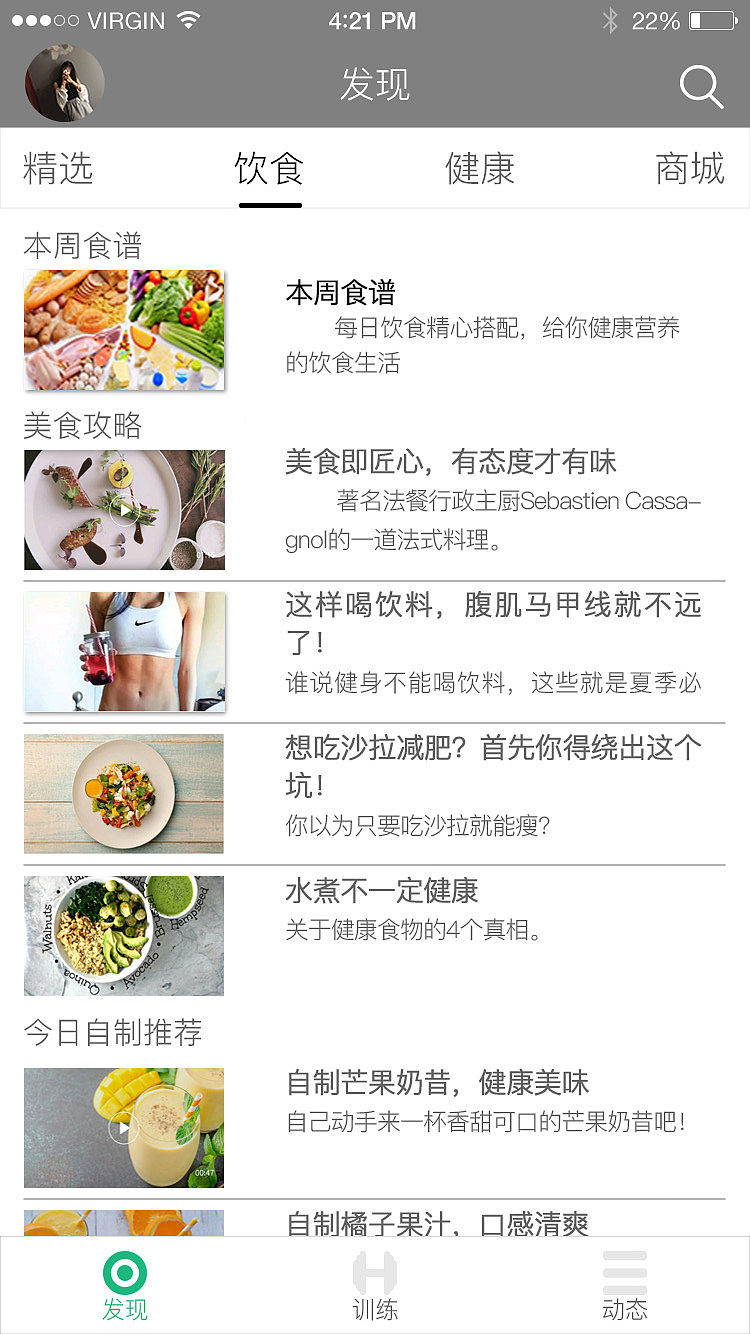Open search with the magnifying glass icon
The image size is (750, 1334).
[x=701, y=87]
